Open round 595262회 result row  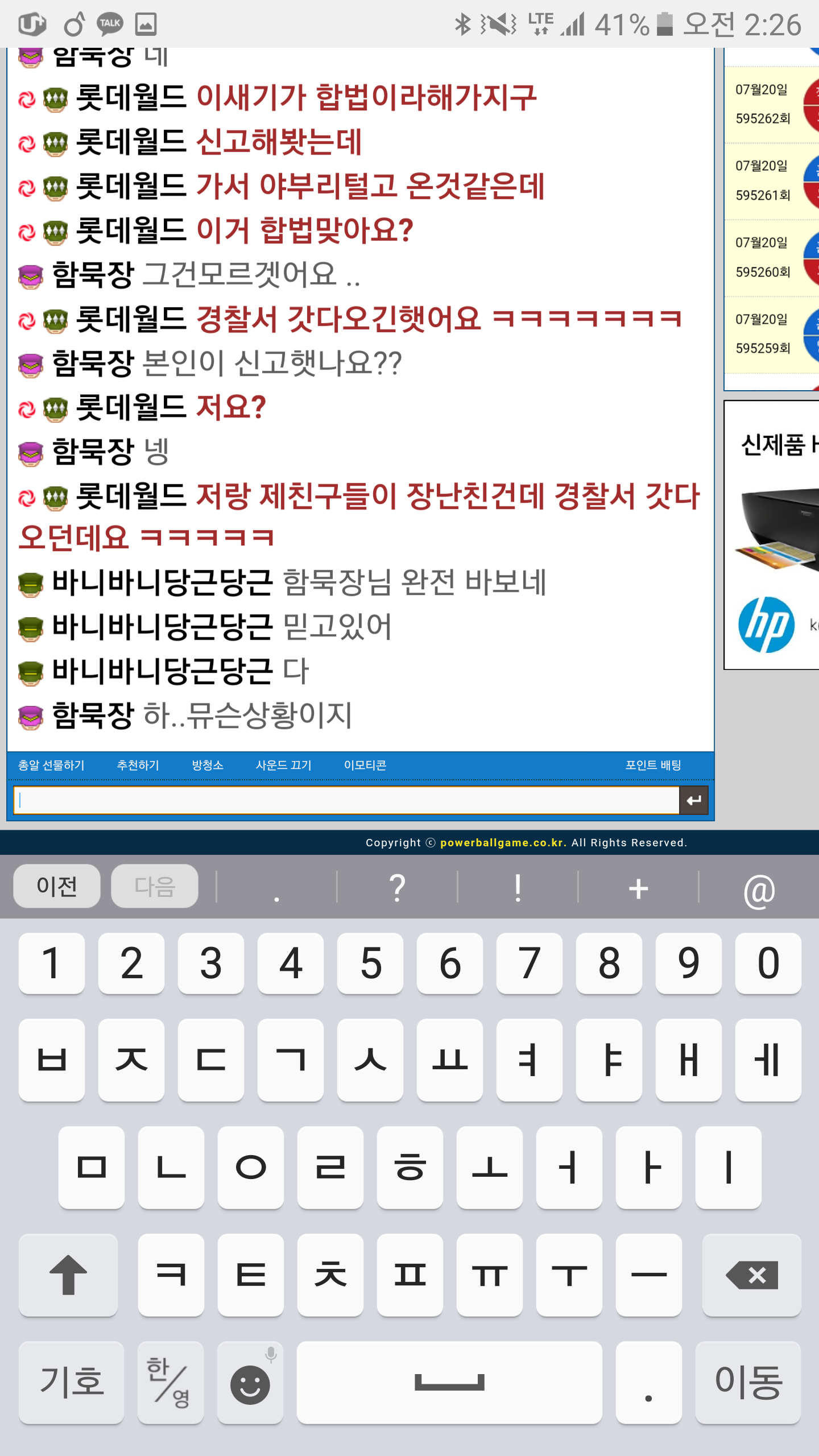coord(771,105)
